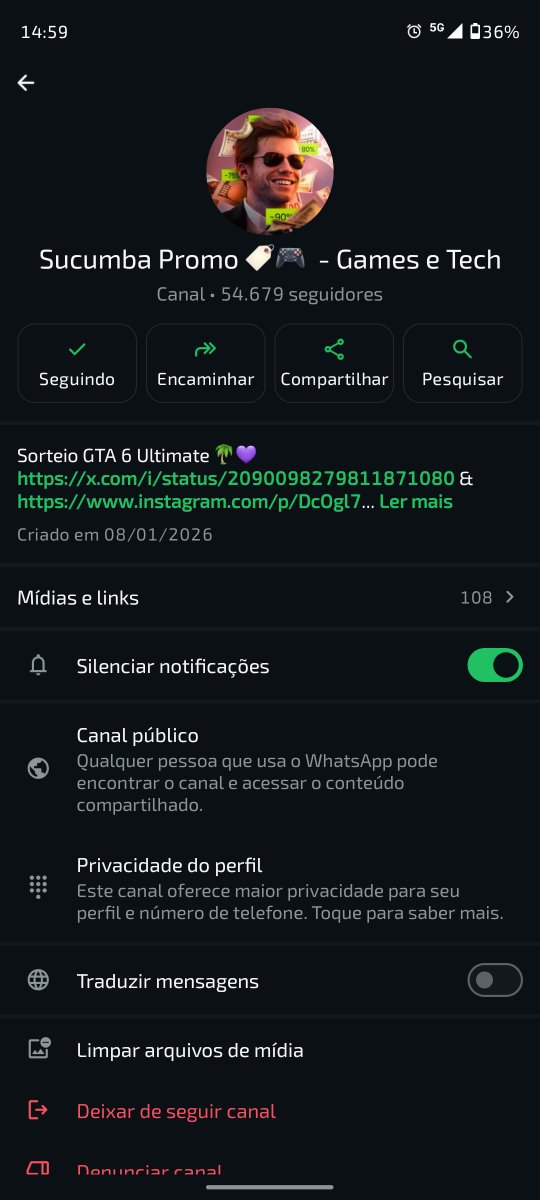Open the channel profile picture

(x=270, y=172)
